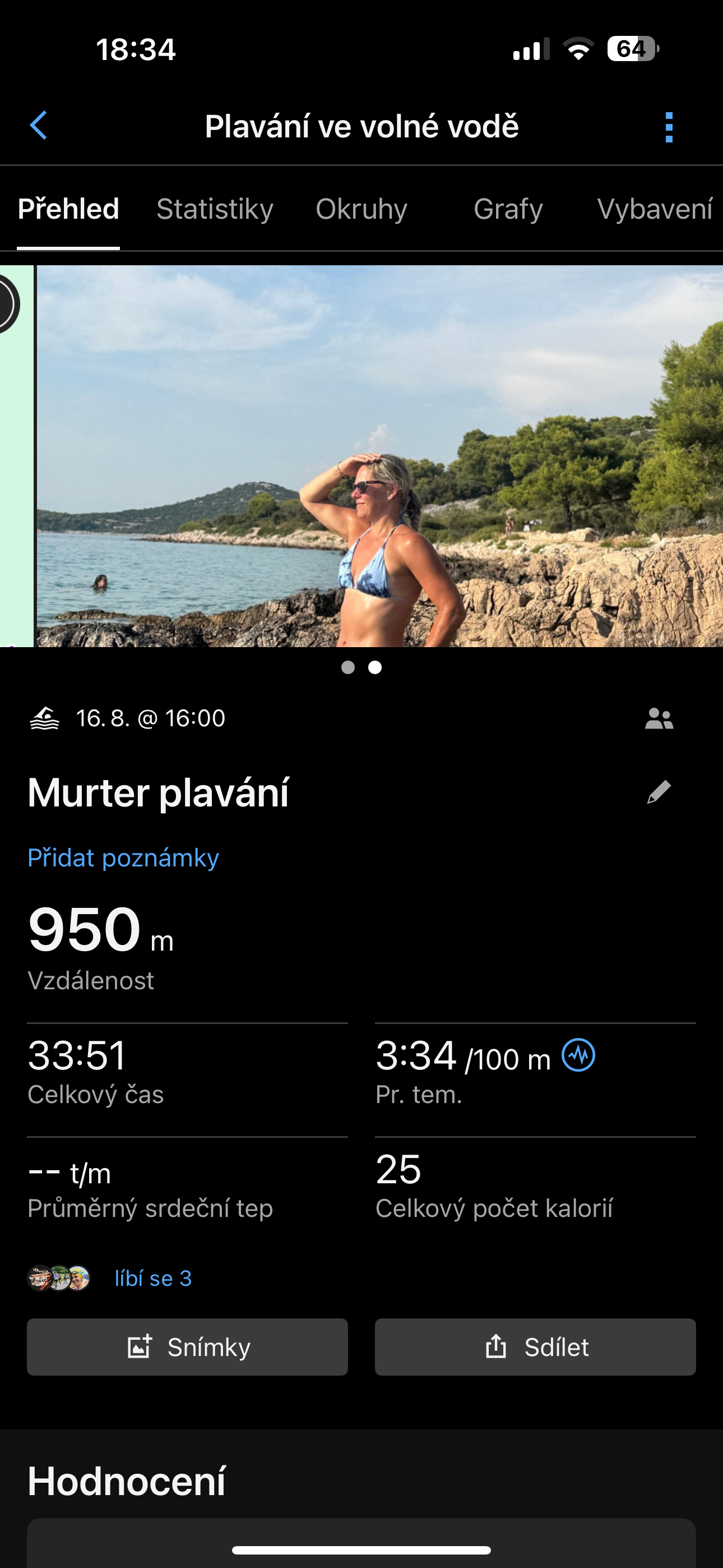Open the Grafy tab
The width and height of the screenshot is (723, 1568).
click(x=508, y=209)
